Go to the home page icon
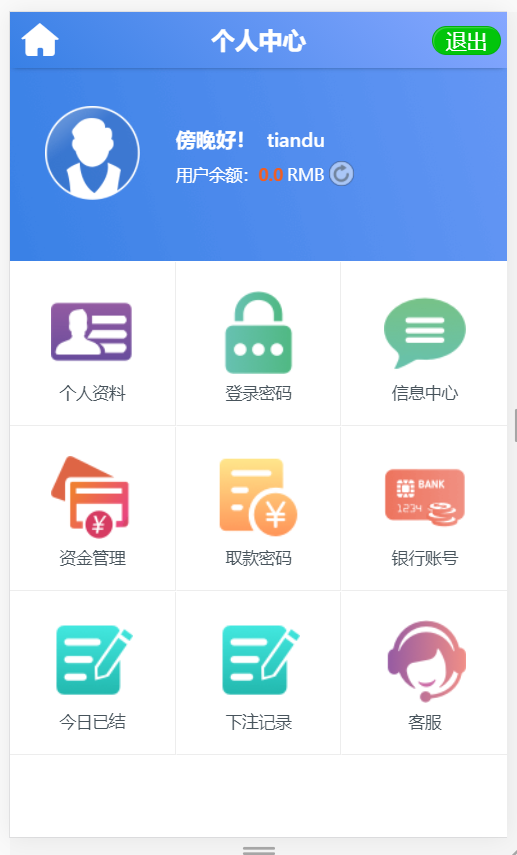The width and height of the screenshot is (517, 855). 40,40
